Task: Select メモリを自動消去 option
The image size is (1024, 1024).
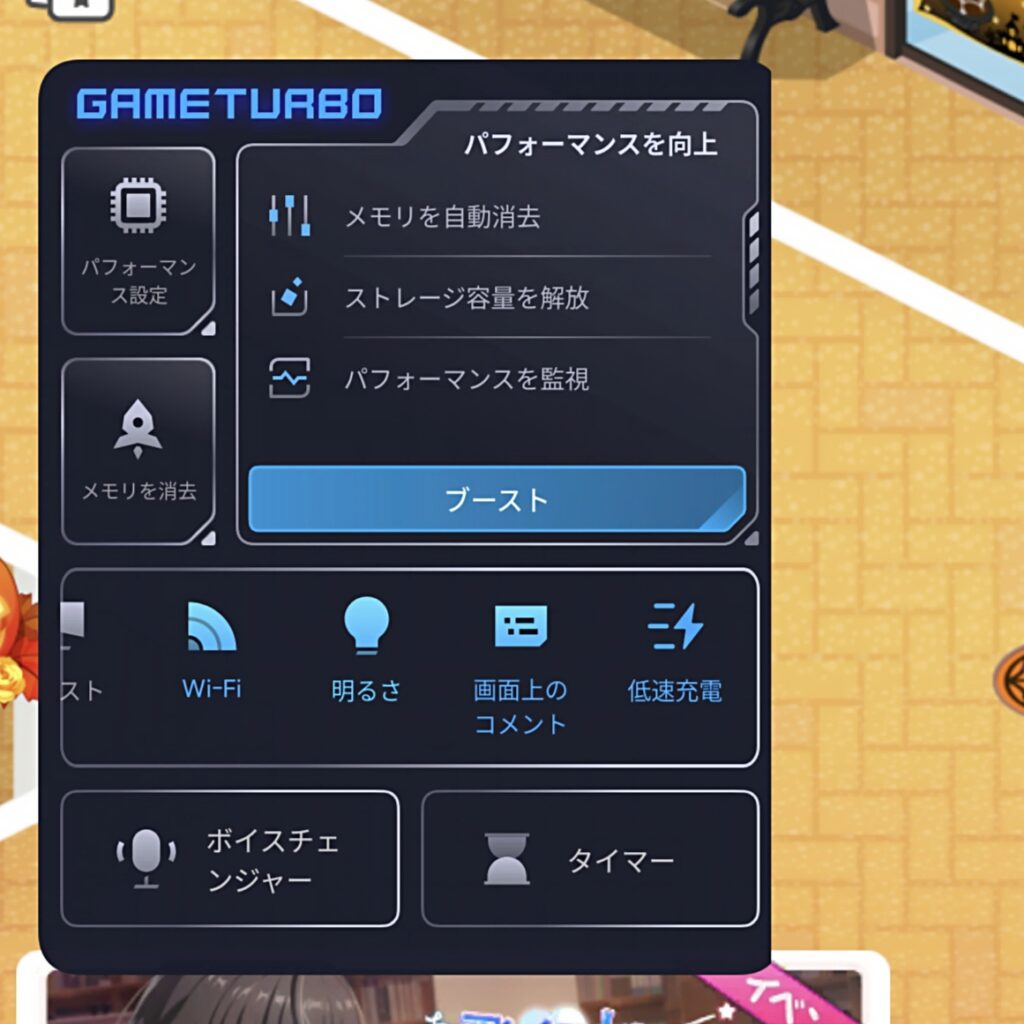Action: [x=442, y=216]
